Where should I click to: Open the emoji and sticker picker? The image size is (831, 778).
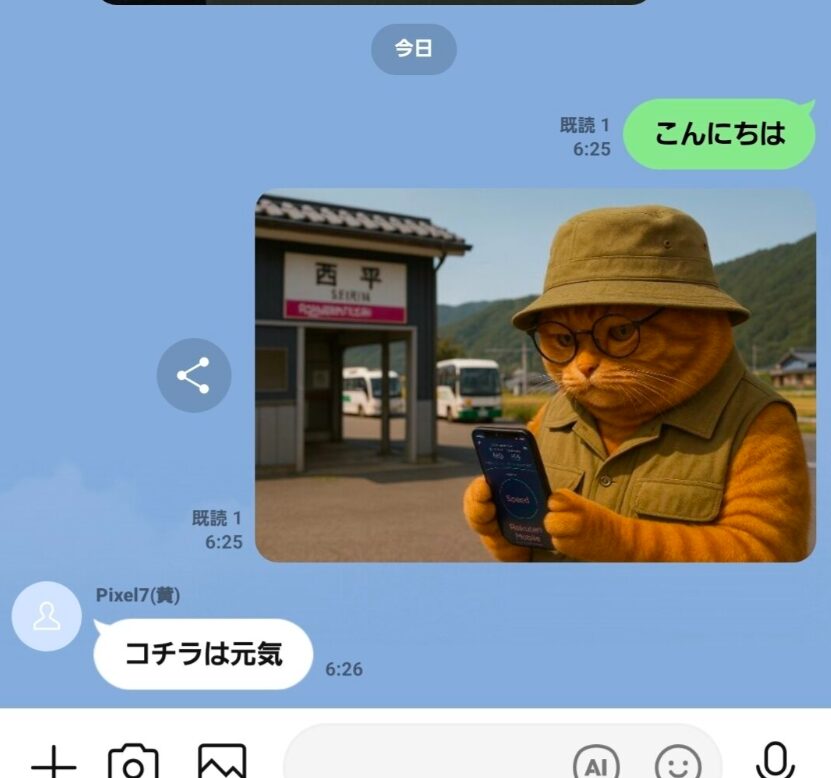(678, 765)
